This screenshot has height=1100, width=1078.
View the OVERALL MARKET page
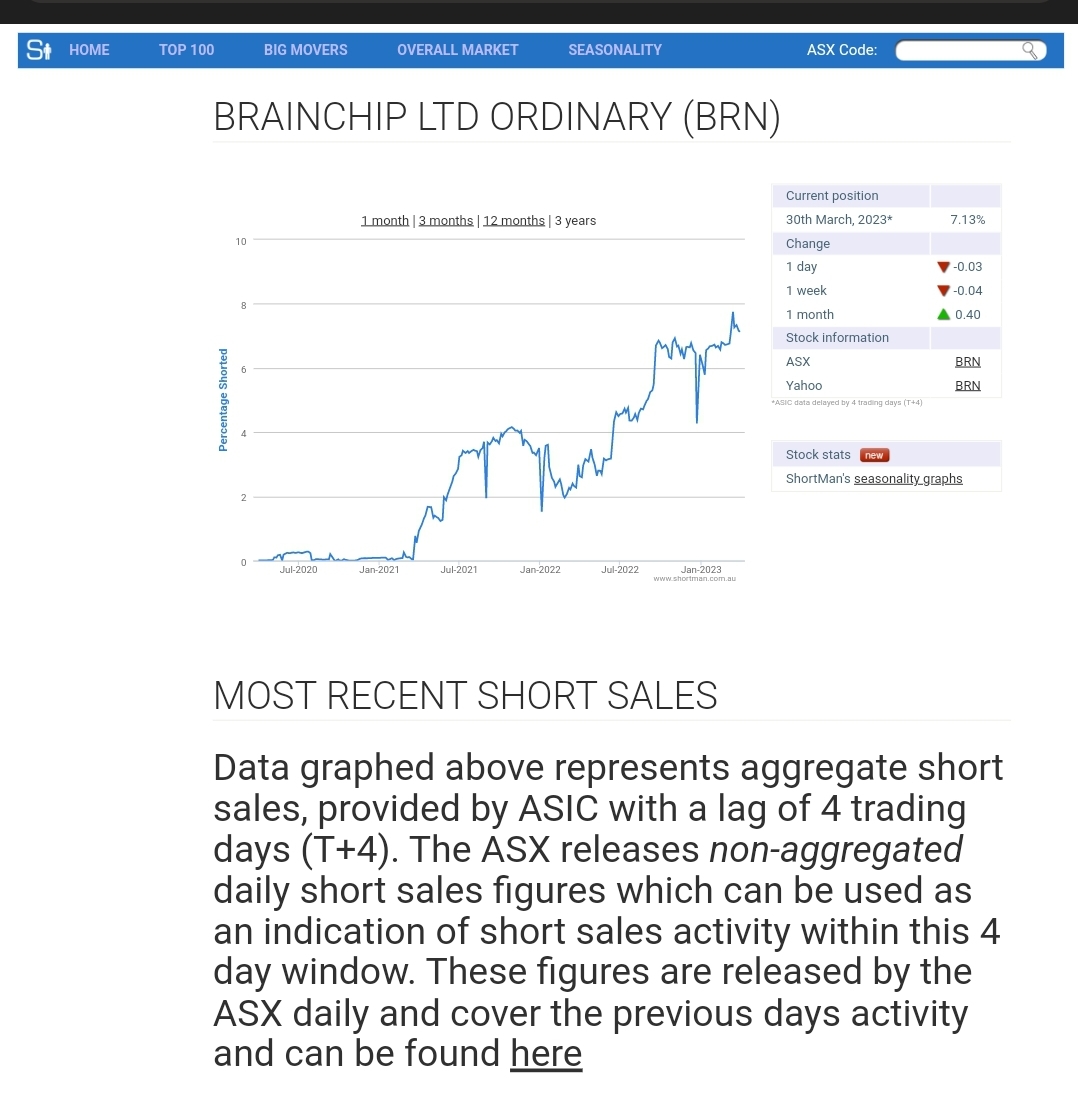(457, 50)
